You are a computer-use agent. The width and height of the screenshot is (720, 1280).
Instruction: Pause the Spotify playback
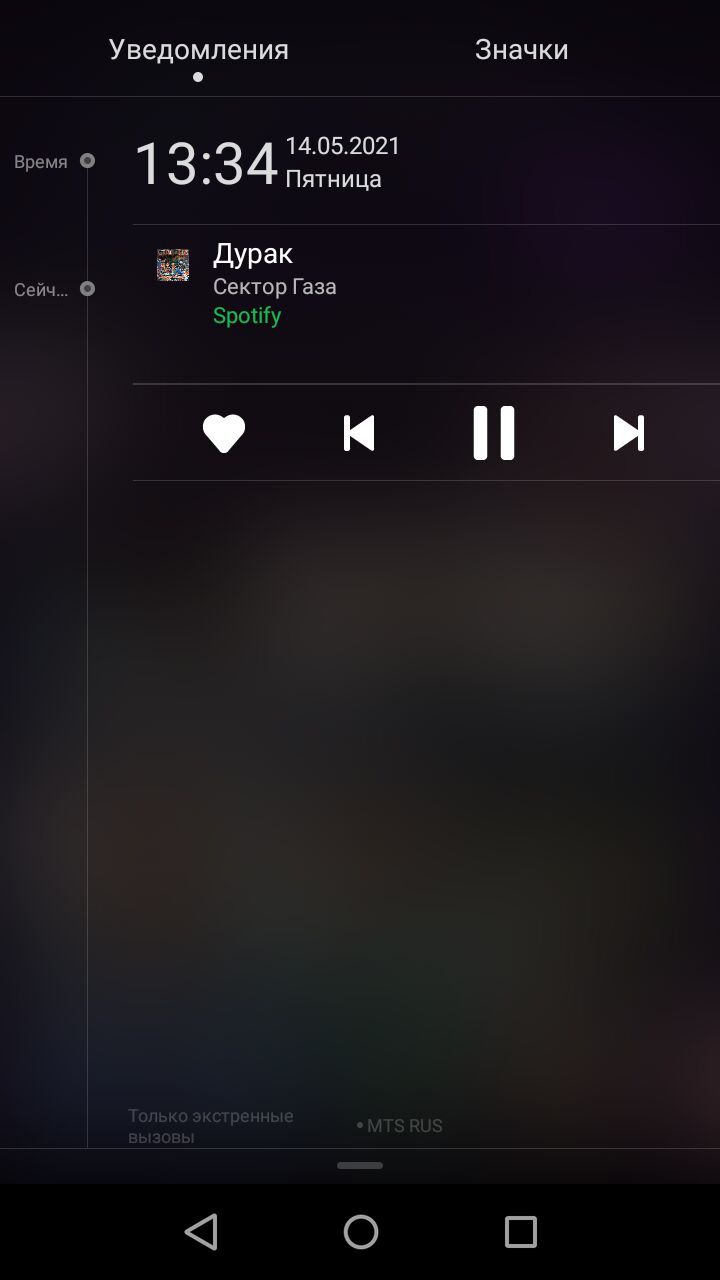(x=494, y=433)
